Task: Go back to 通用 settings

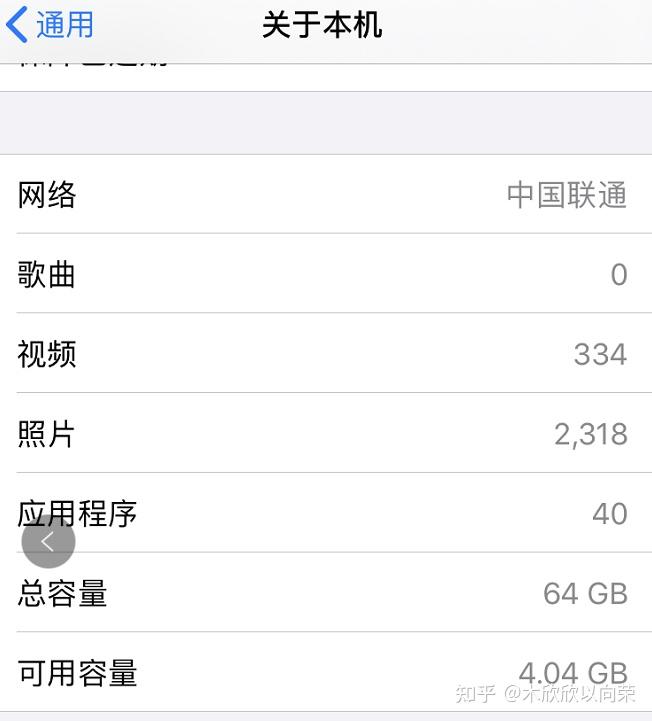Action: [x=50, y=25]
